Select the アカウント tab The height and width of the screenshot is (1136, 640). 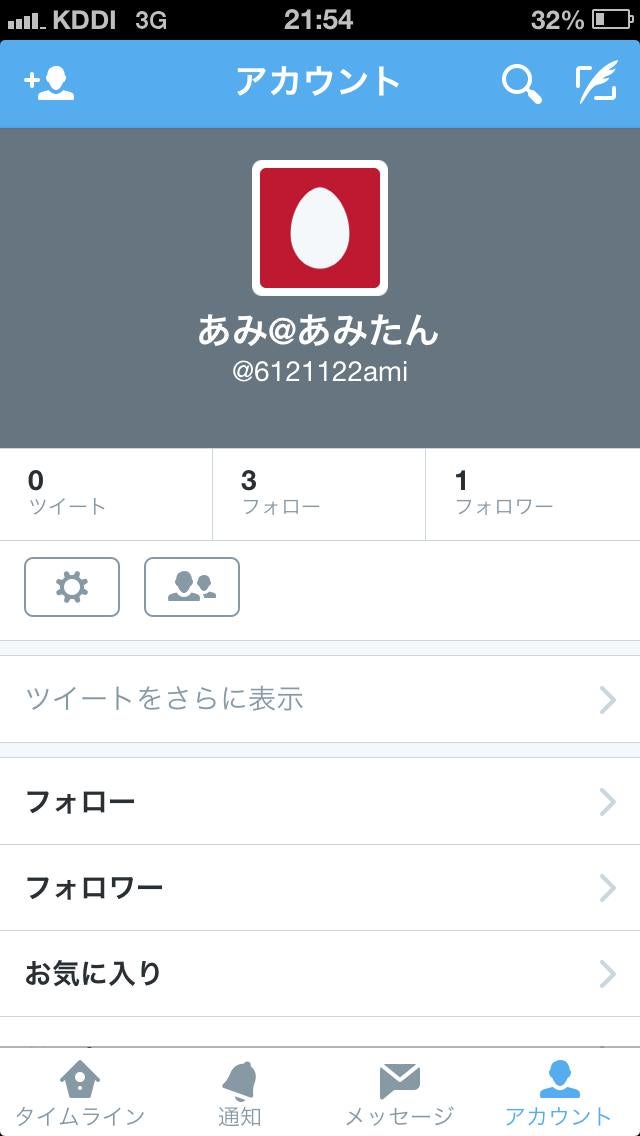(558, 1092)
